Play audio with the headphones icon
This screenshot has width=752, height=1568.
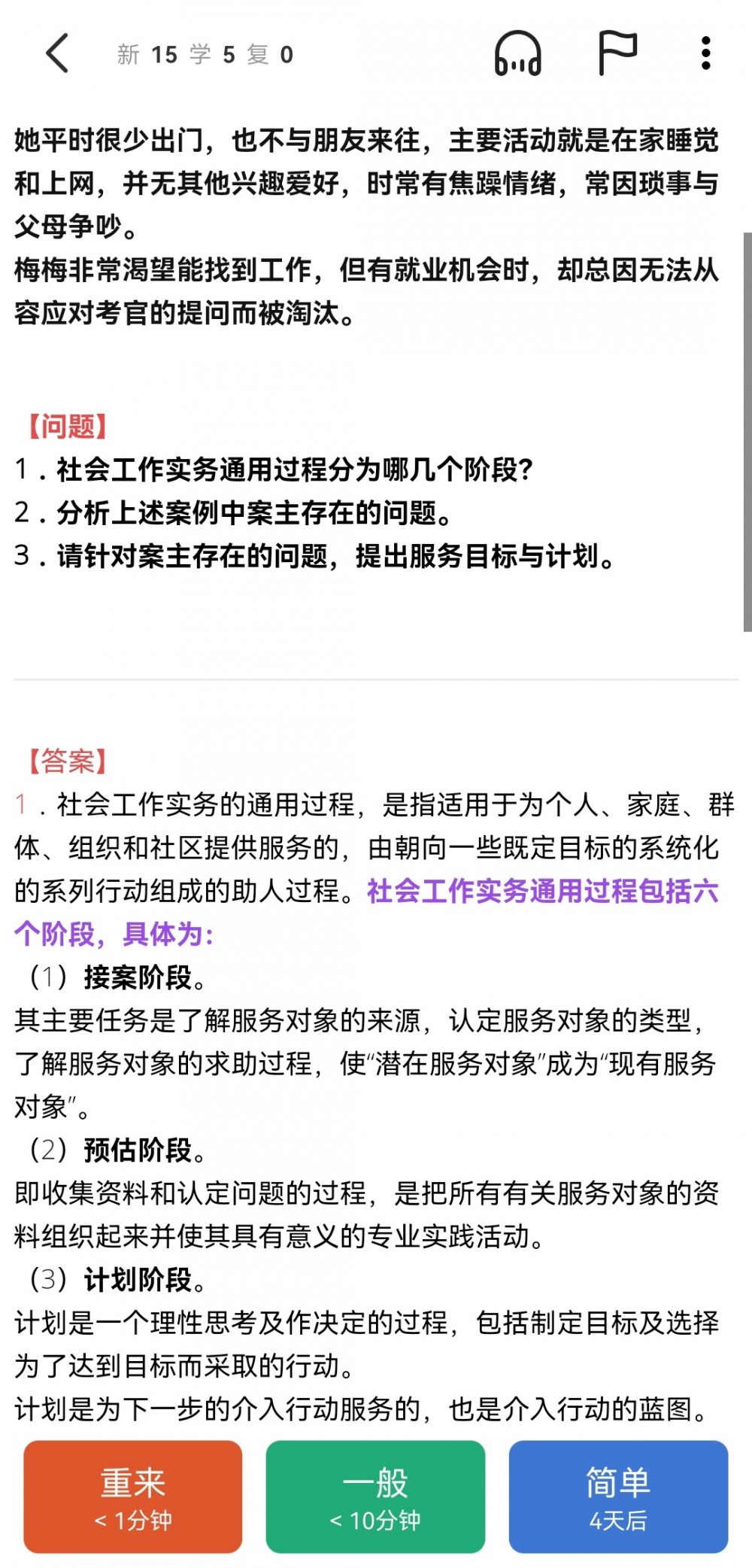click(517, 53)
